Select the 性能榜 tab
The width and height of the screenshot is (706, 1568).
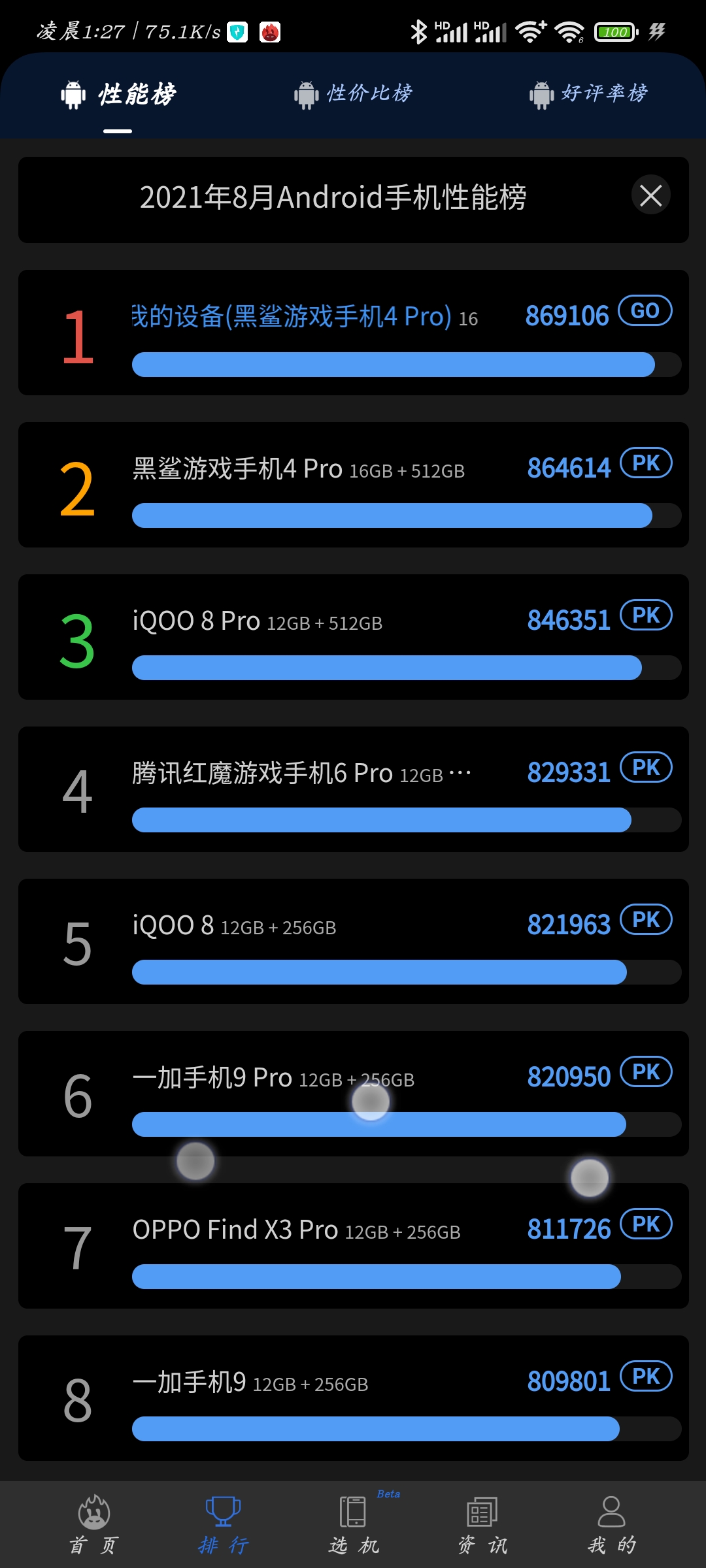118,94
